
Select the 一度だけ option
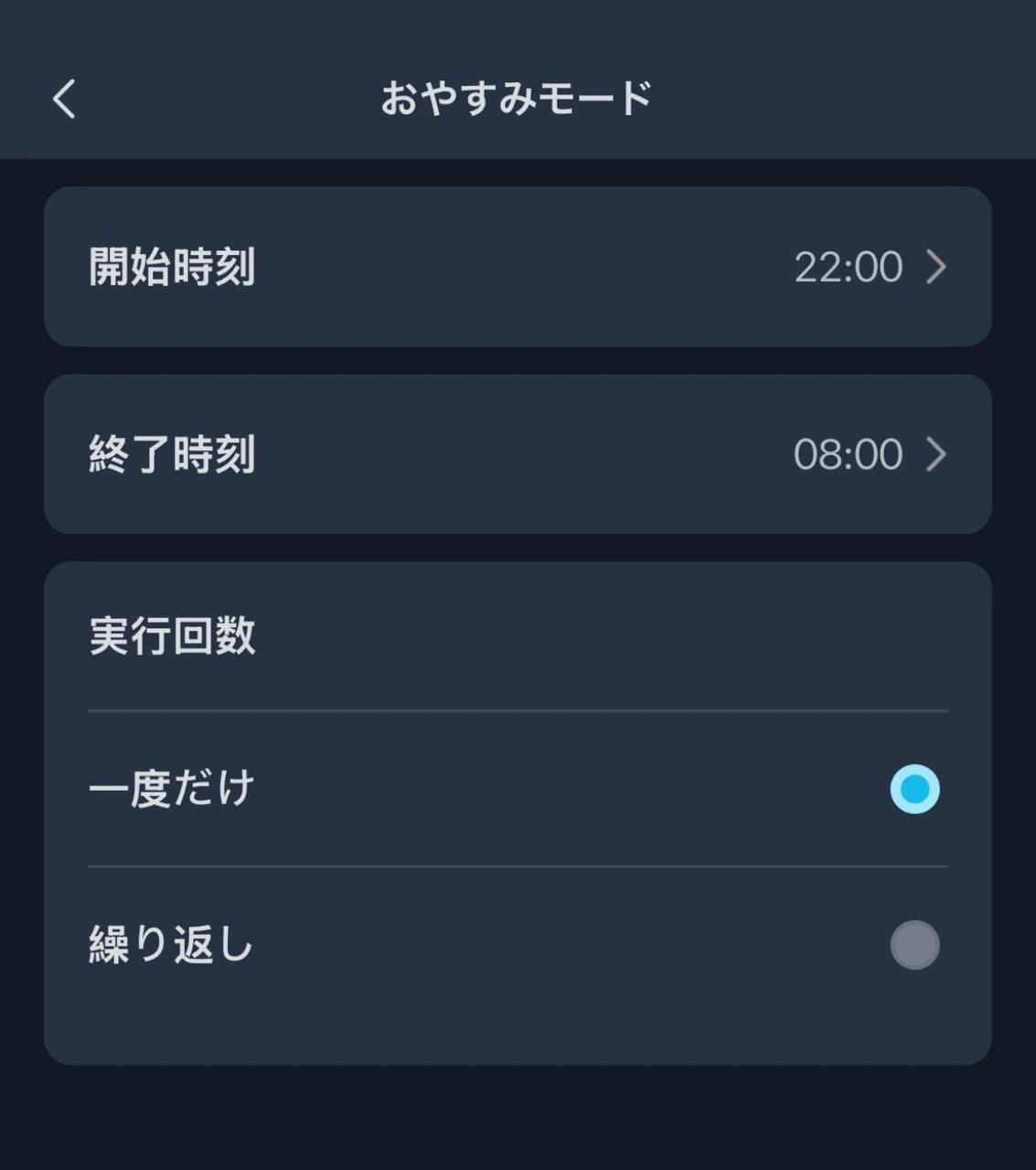(914, 789)
